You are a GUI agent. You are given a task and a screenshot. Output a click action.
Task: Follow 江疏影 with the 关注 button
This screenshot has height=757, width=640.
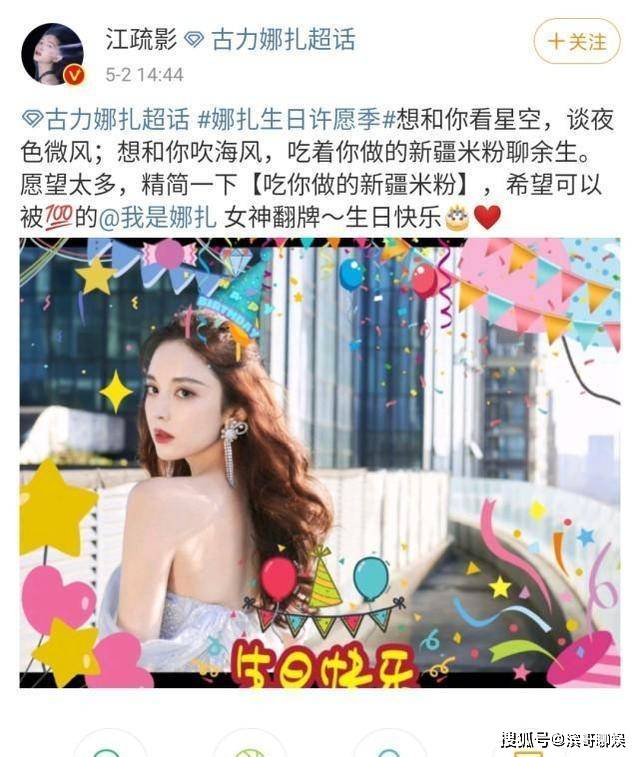pos(576,41)
